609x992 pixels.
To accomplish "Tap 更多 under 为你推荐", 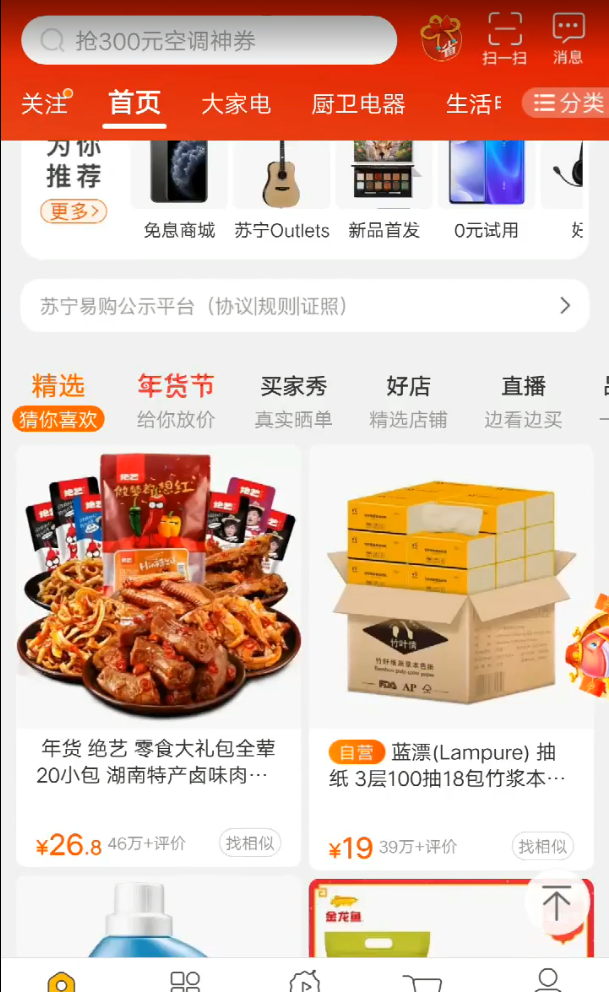I will pos(73,211).
